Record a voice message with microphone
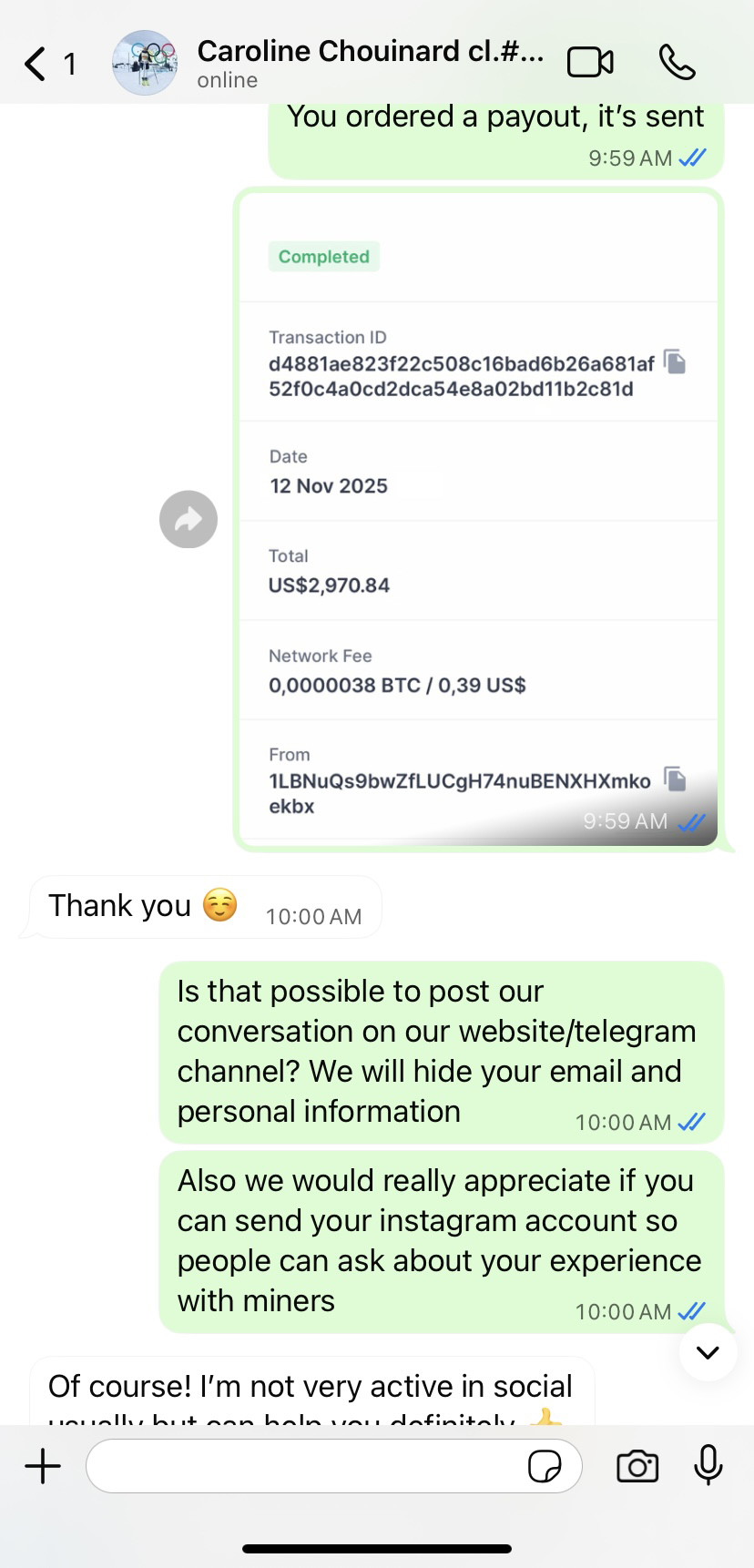Screen dimensions: 754x1568 click(x=708, y=1465)
